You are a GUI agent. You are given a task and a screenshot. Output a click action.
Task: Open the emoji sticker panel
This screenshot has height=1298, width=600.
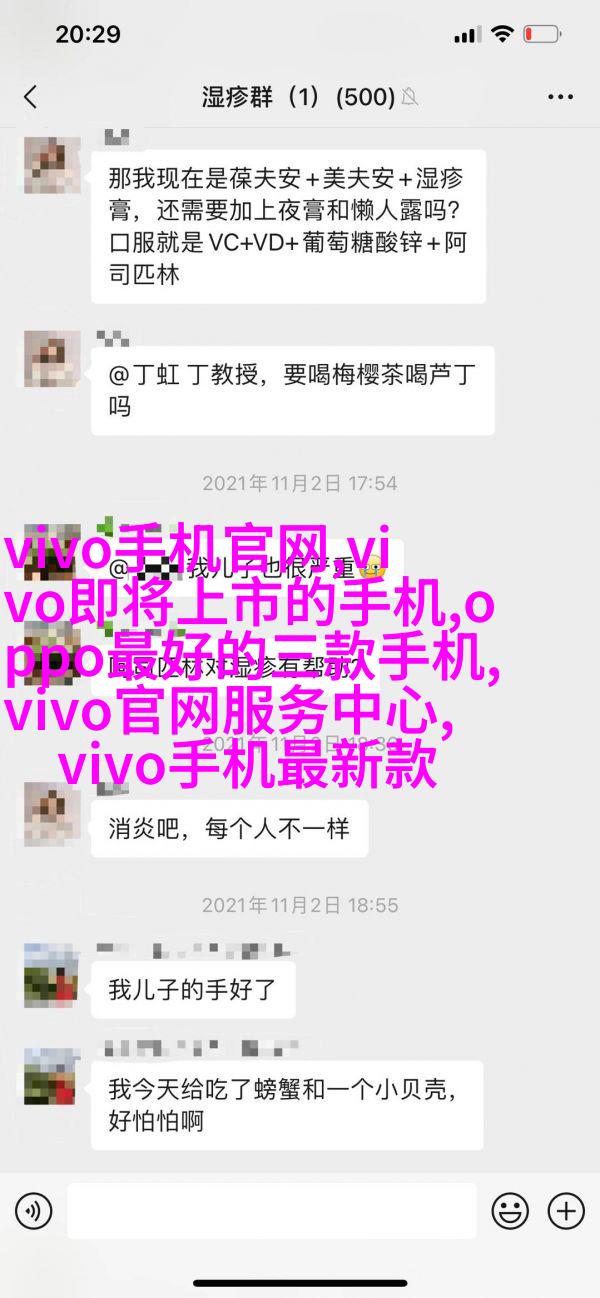(512, 1211)
